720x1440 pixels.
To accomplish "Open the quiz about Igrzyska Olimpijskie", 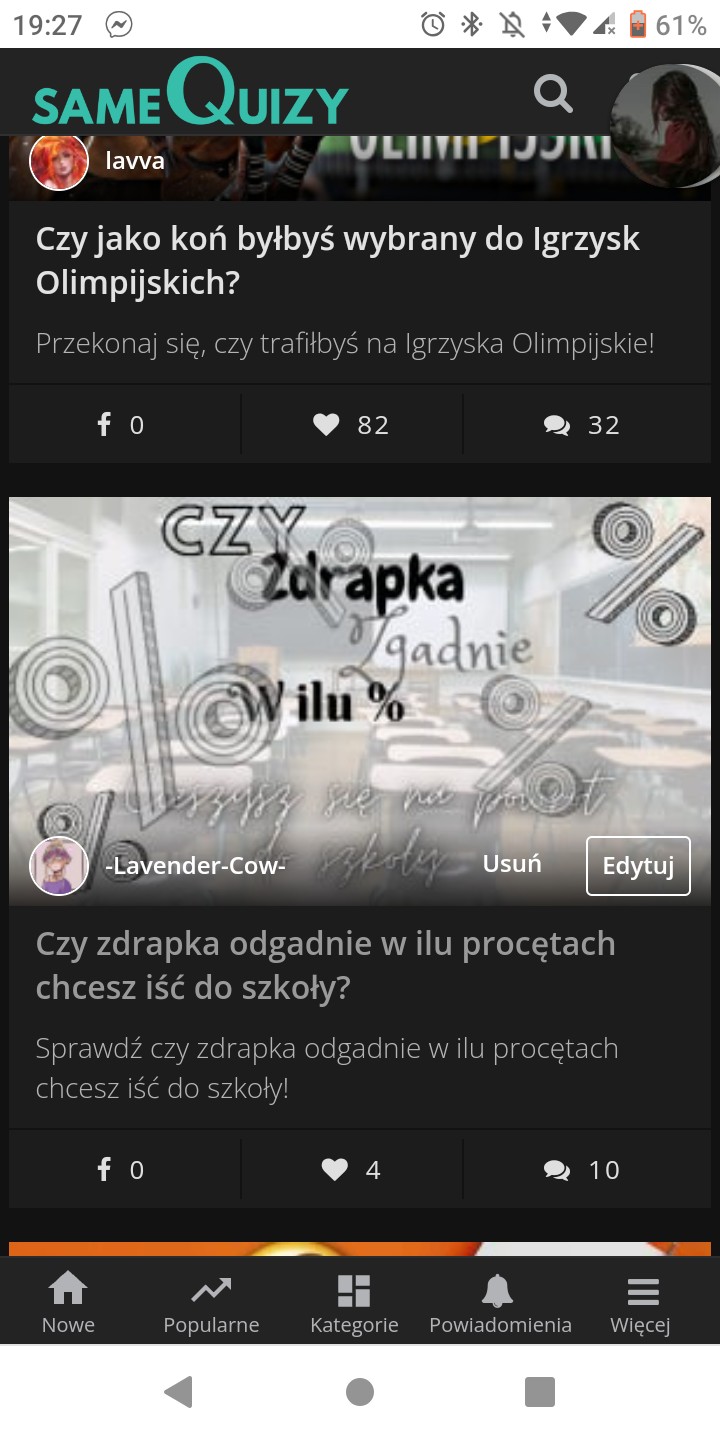I will (x=338, y=261).
